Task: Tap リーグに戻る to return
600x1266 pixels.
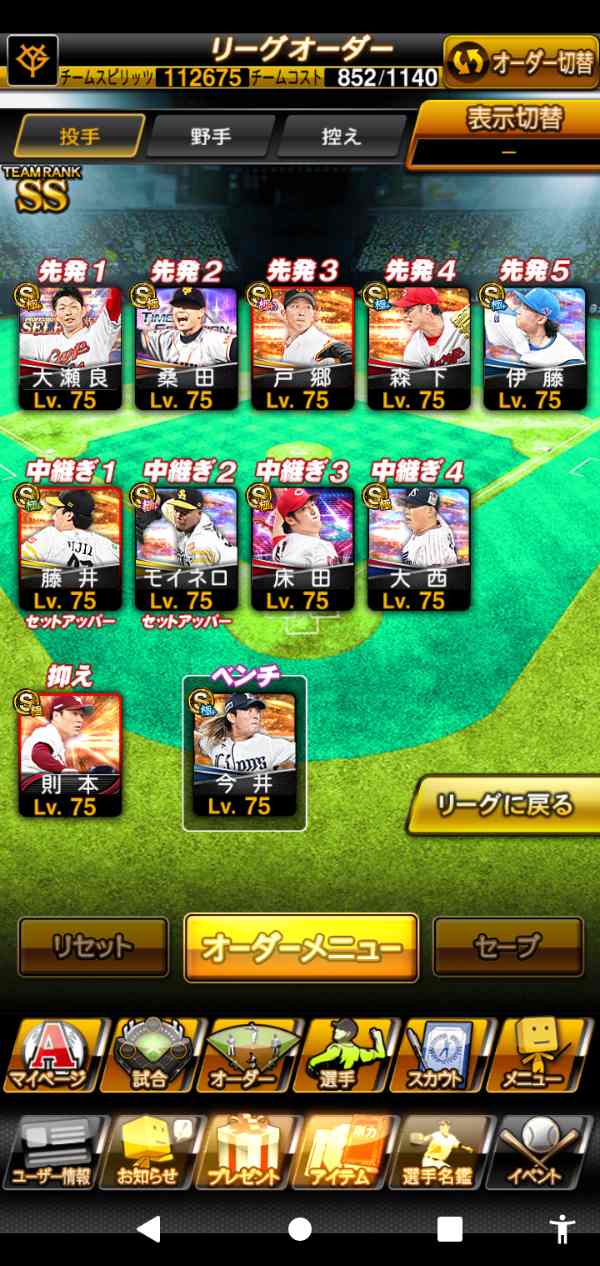Action: coord(504,804)
